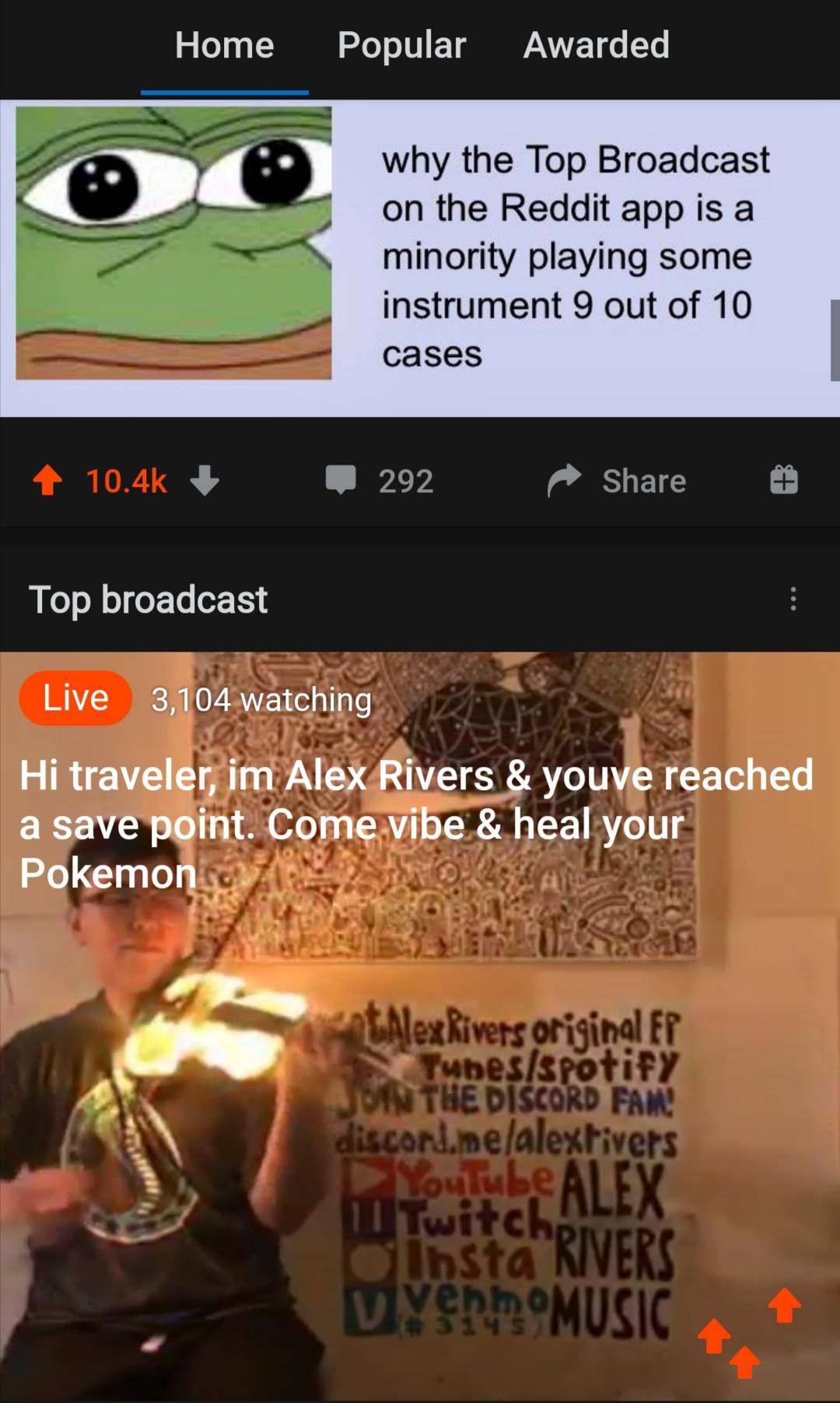840x1403 pixels.
Task: Upvote the post with 10.4k votes
Action: click(47, 481)
